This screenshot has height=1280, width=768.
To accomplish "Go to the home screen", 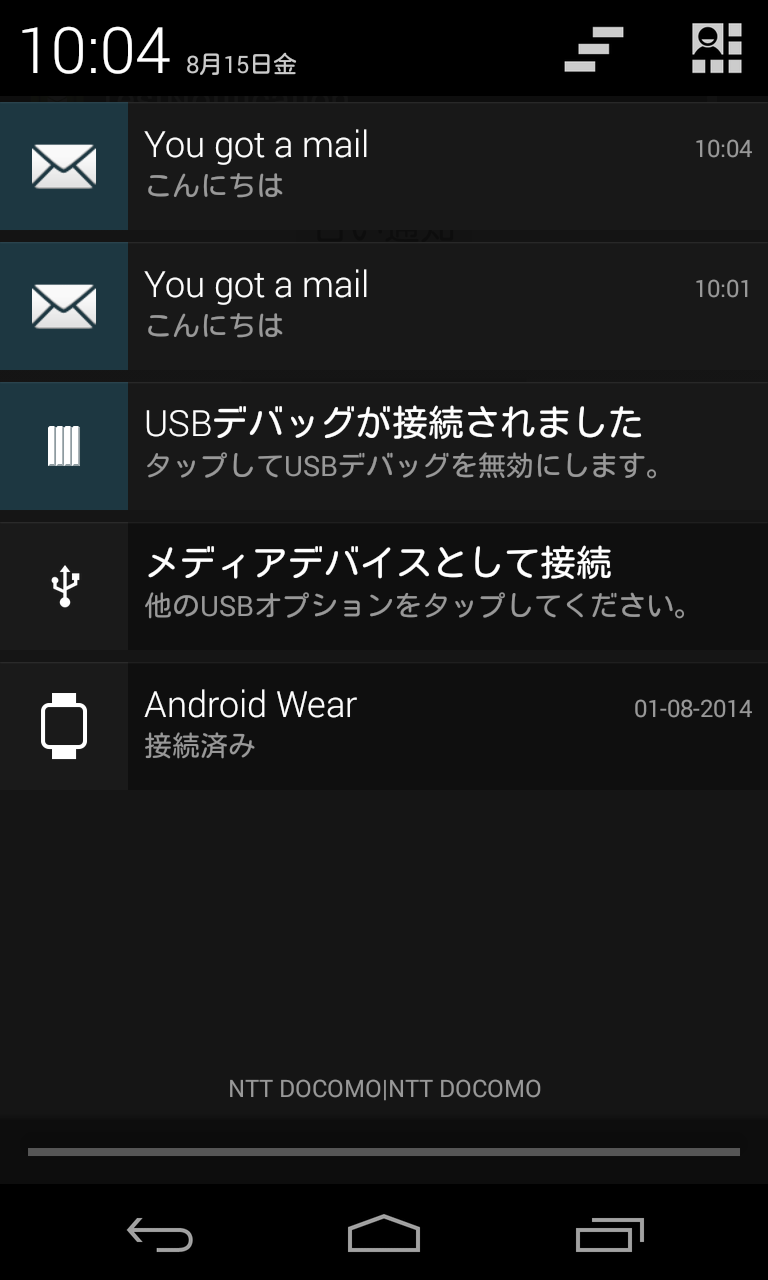I will pos(384,1234).
